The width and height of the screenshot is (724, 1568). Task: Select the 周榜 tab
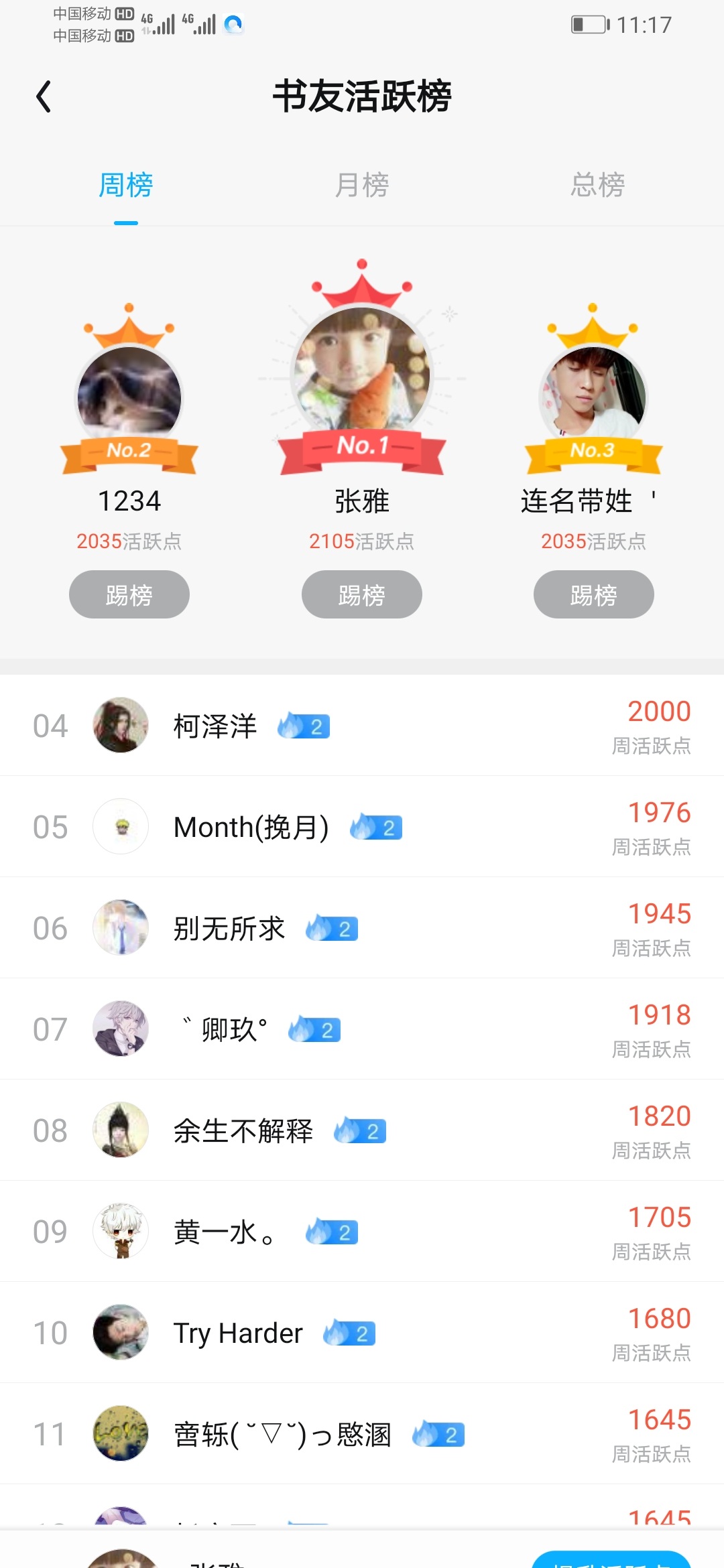click(126, 185)
